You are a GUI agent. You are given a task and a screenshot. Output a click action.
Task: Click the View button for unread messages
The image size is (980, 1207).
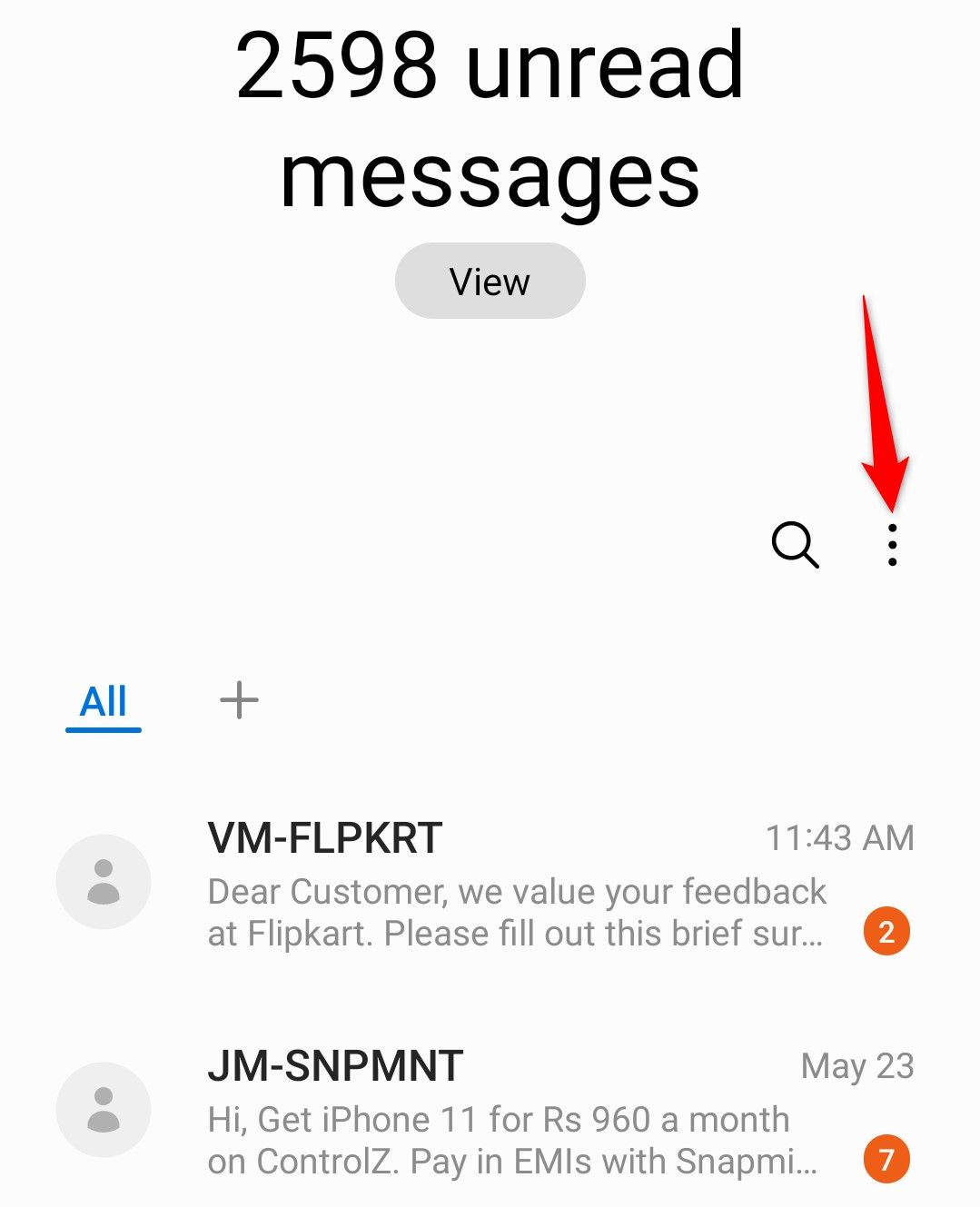click(490, 281)
